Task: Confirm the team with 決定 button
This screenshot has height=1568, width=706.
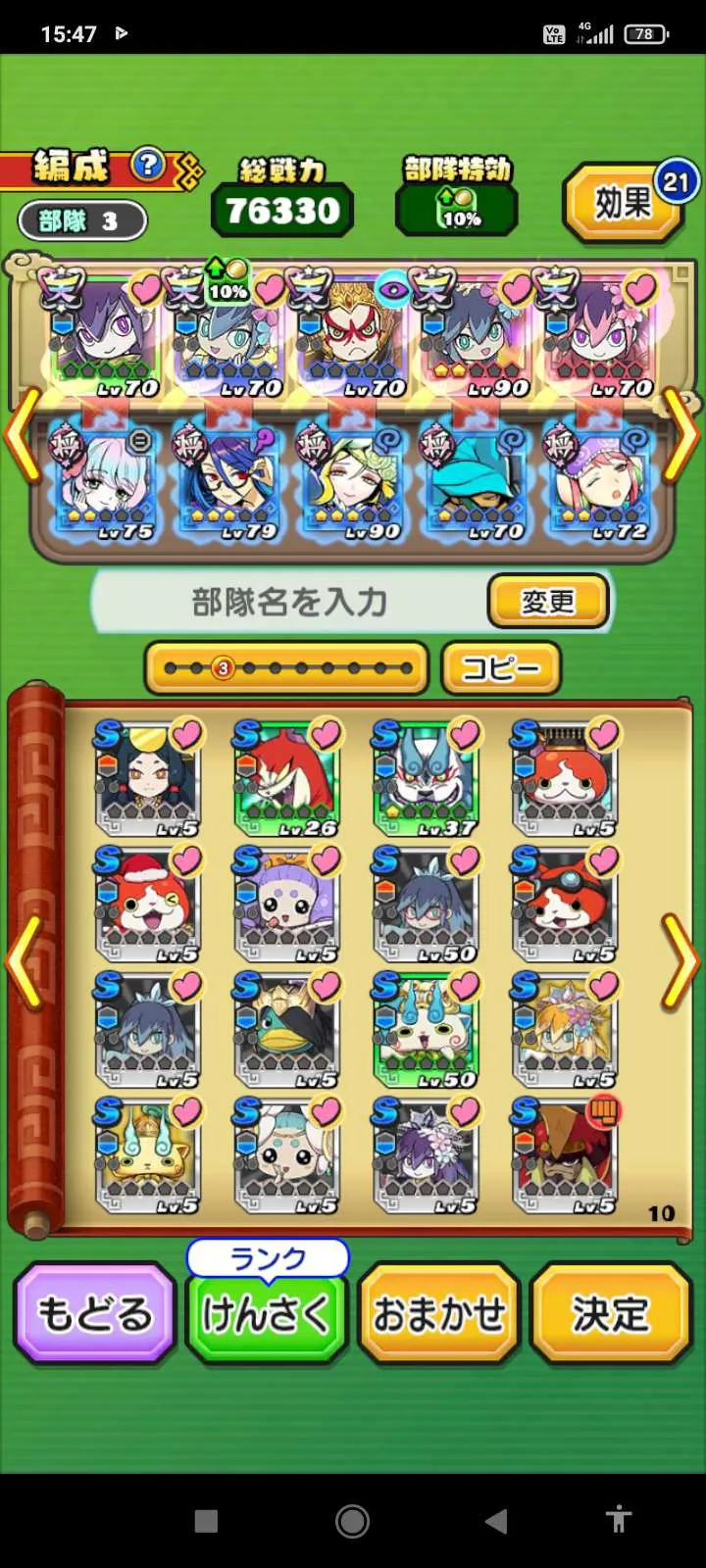Action: click(x=610, y=1313)
